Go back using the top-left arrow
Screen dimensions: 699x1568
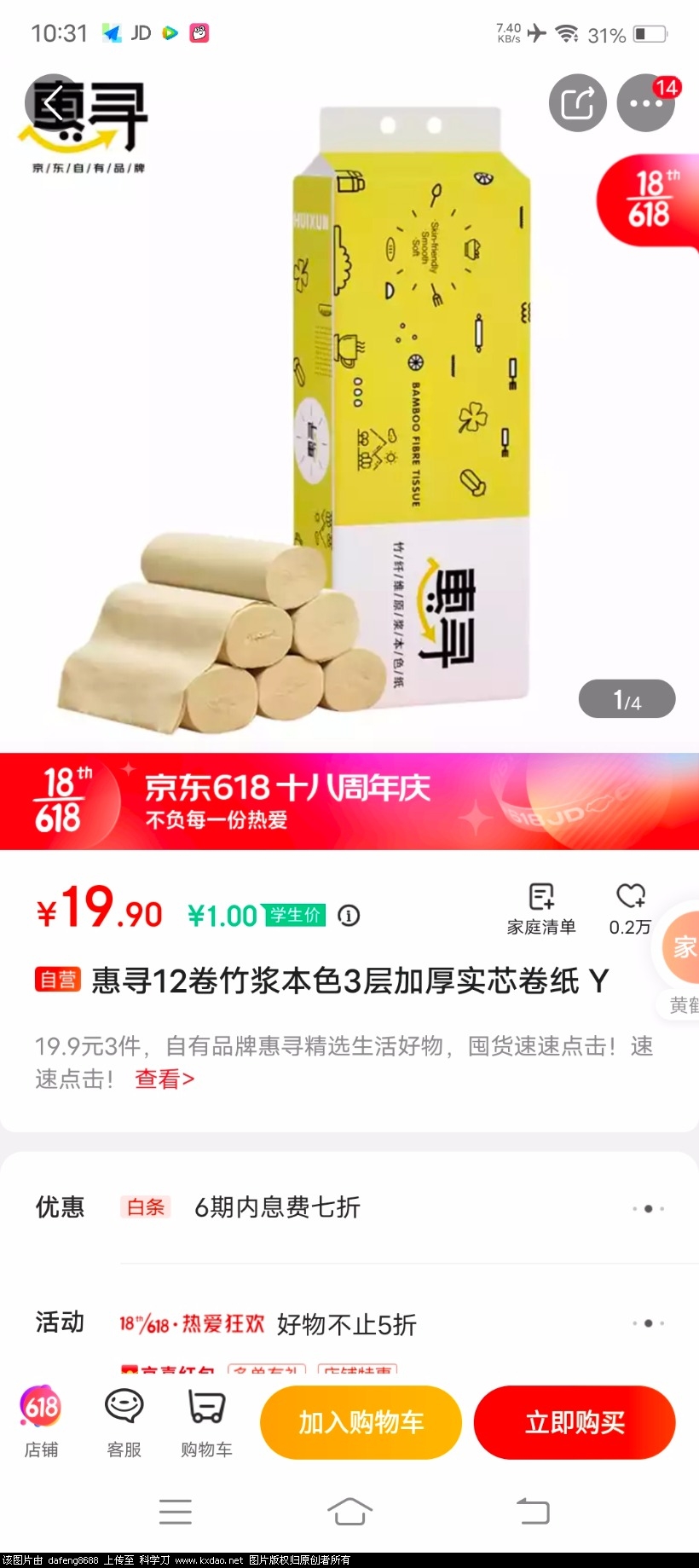pos(54,104)
